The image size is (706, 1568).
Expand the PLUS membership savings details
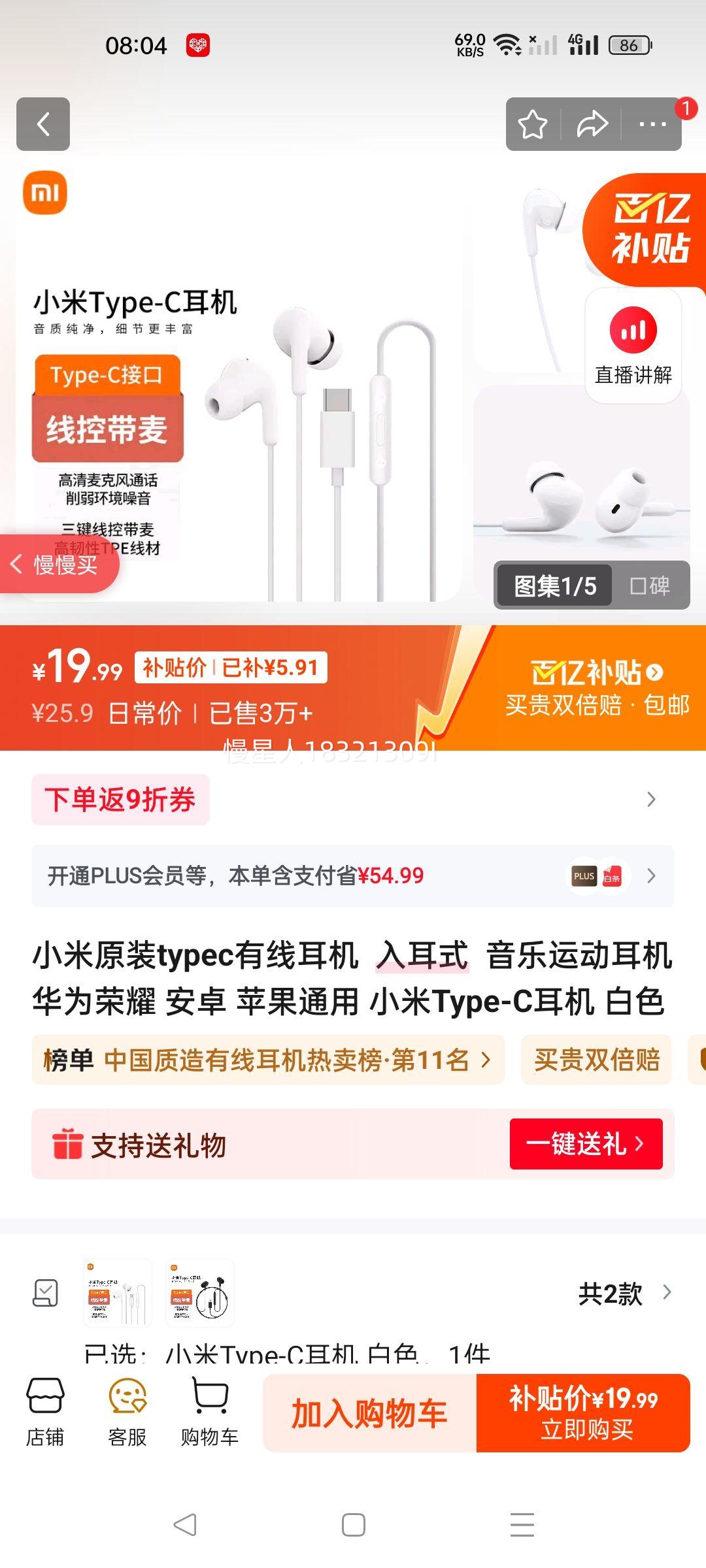pos(648,875)
